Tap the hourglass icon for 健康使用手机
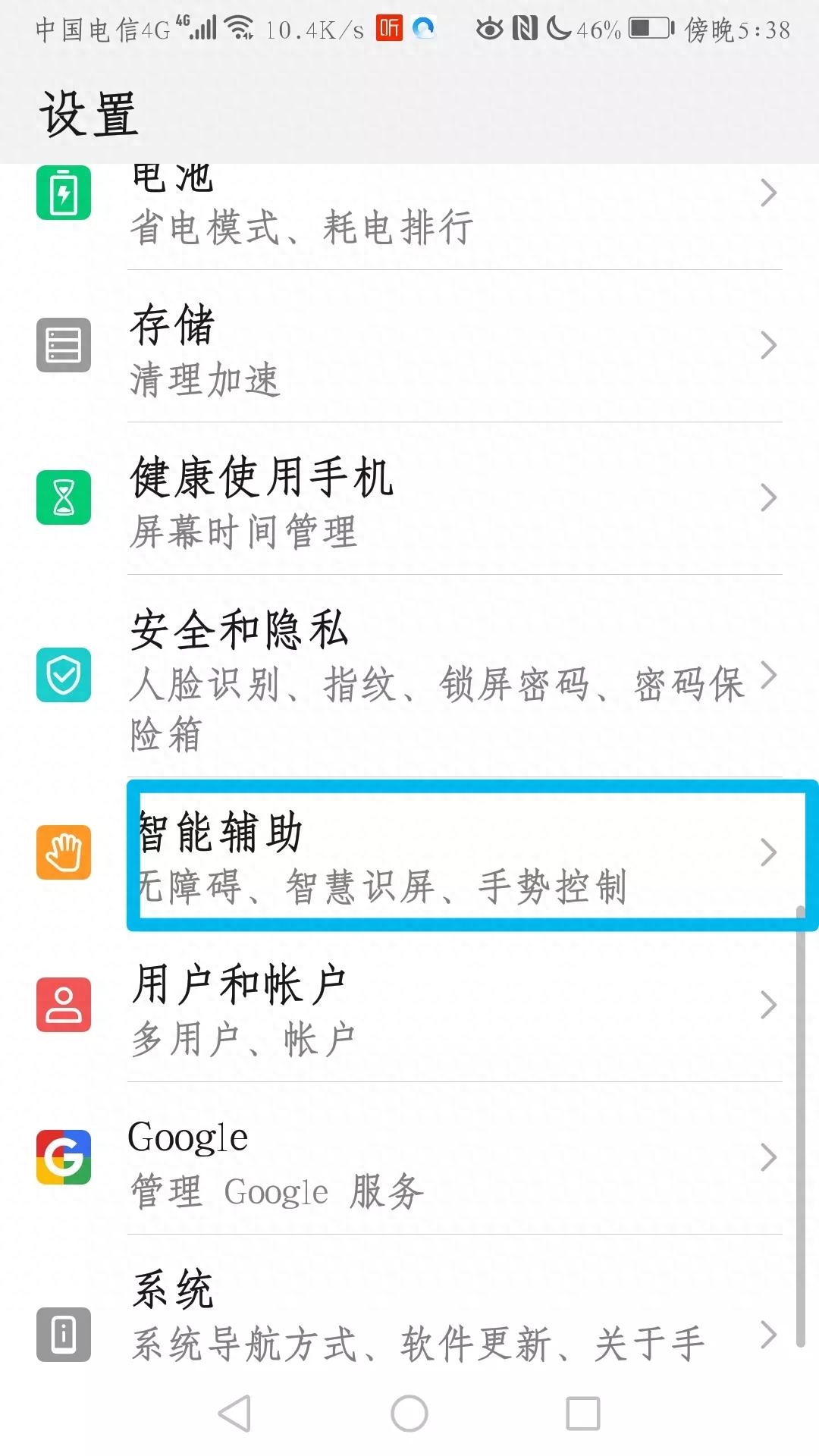 (64, 498)
